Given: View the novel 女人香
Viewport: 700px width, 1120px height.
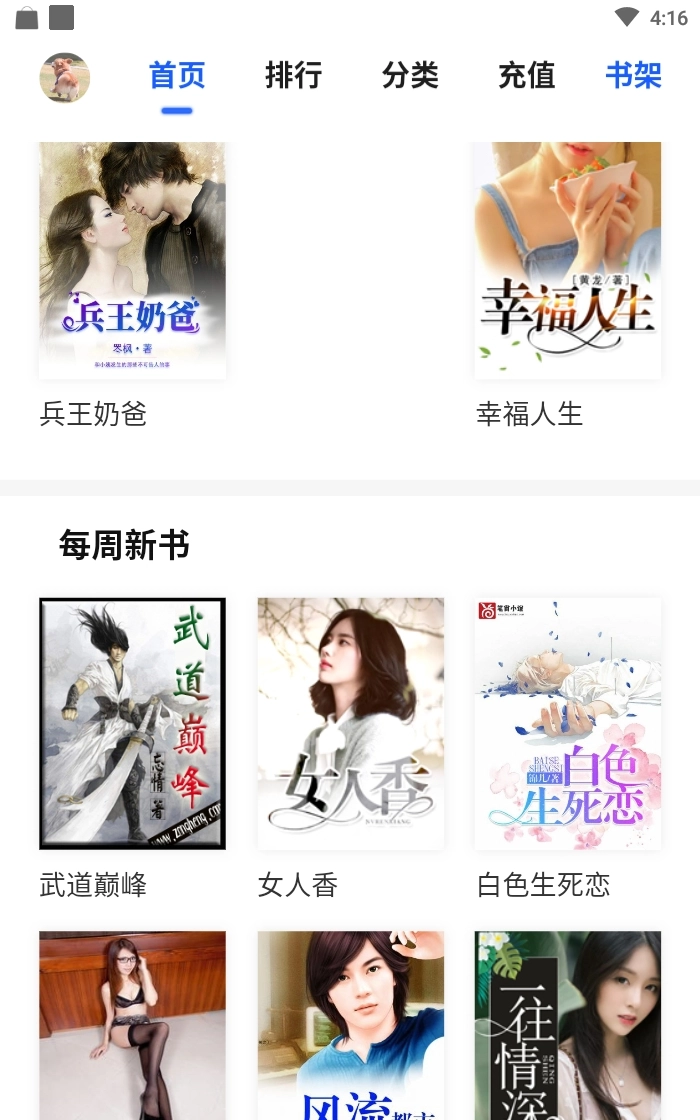Looking at the screenshot, I should tap(350, 723).
